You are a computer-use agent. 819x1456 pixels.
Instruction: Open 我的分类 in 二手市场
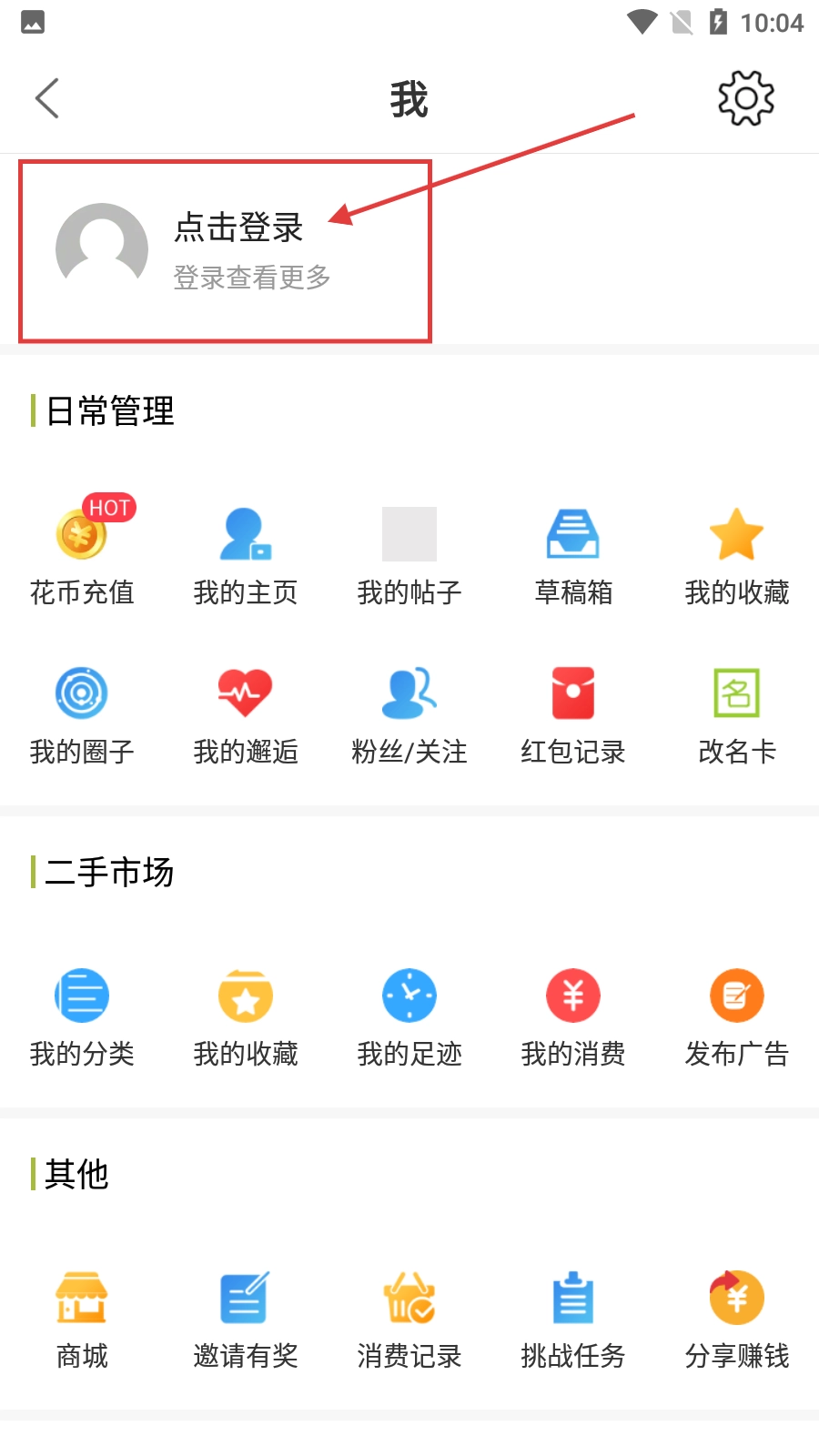pyautogui.click(x=82, y=1014)
